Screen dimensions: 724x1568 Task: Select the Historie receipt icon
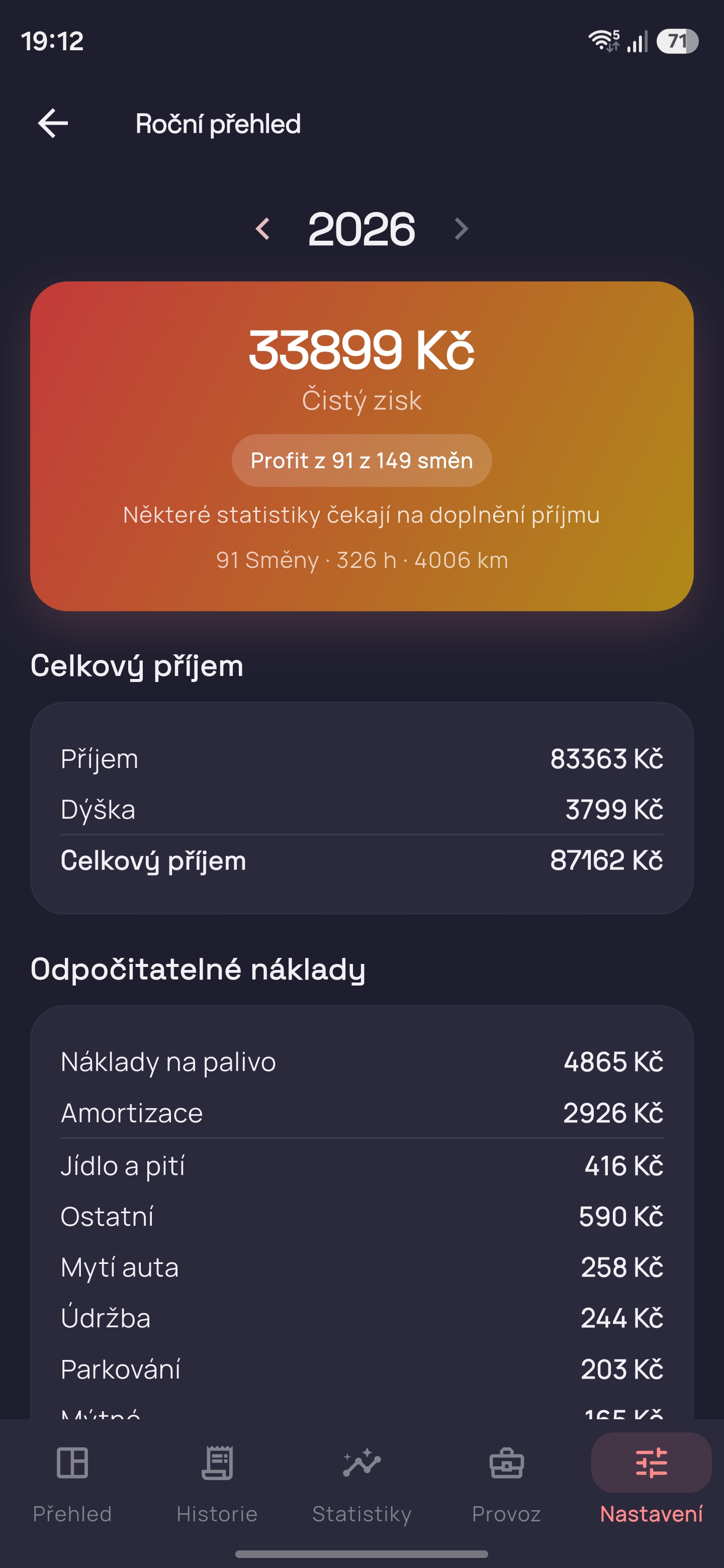[x=217, y=1464]
